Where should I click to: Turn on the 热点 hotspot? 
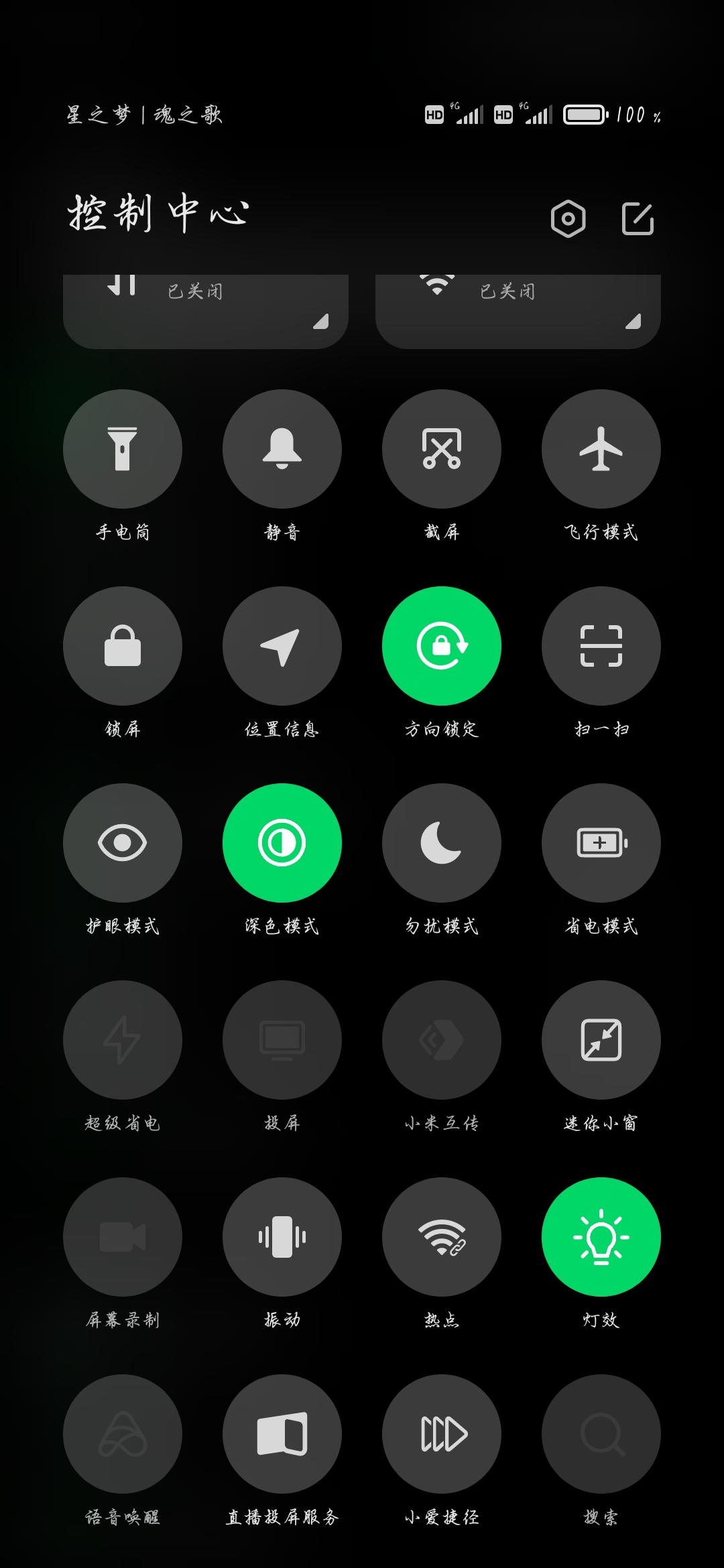point(442,1237)
